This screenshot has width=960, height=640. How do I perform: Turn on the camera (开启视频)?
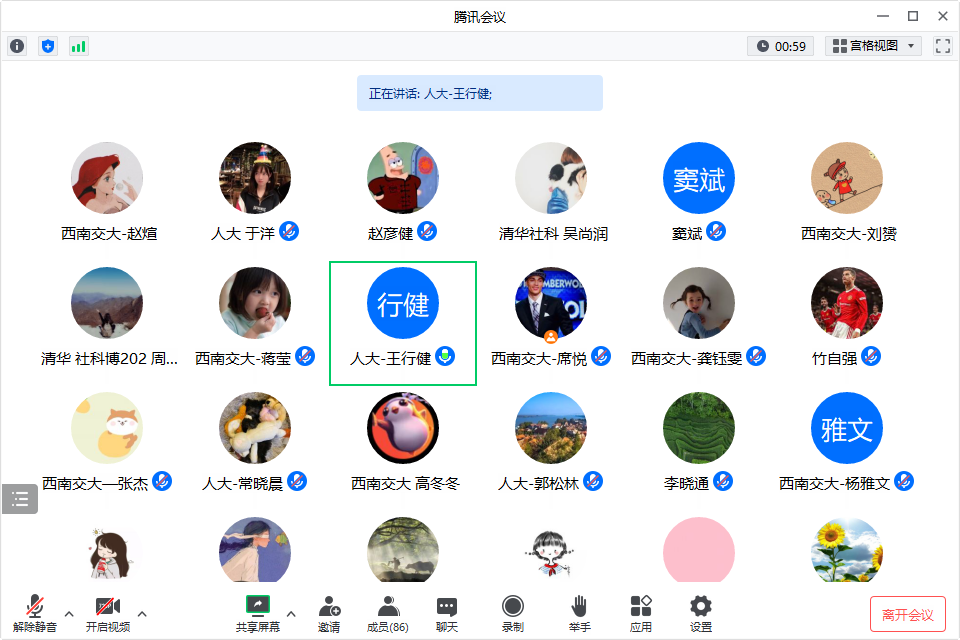[x=107, y=612]
